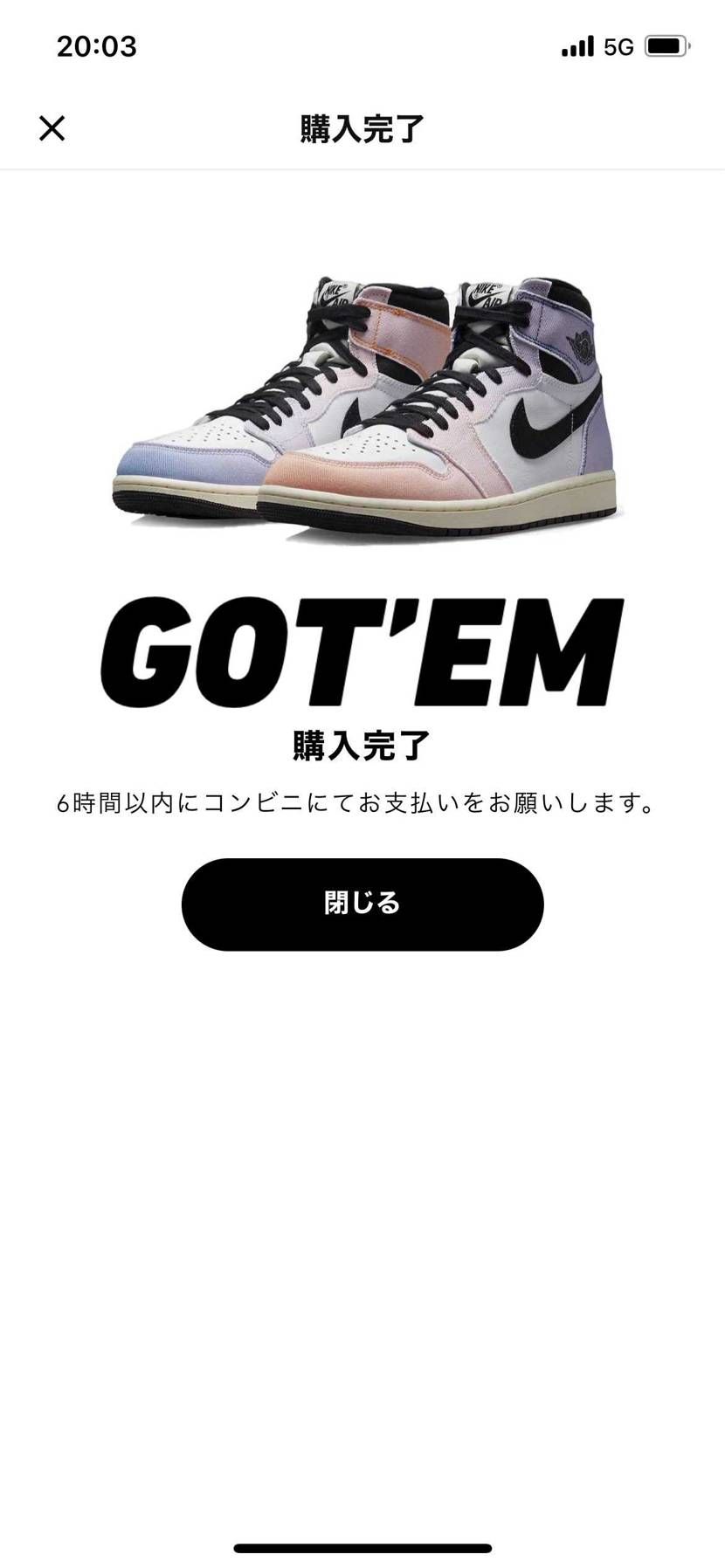Tap the X icon in the top left corner
The image size is (725, 1568).
pos(52,127)
